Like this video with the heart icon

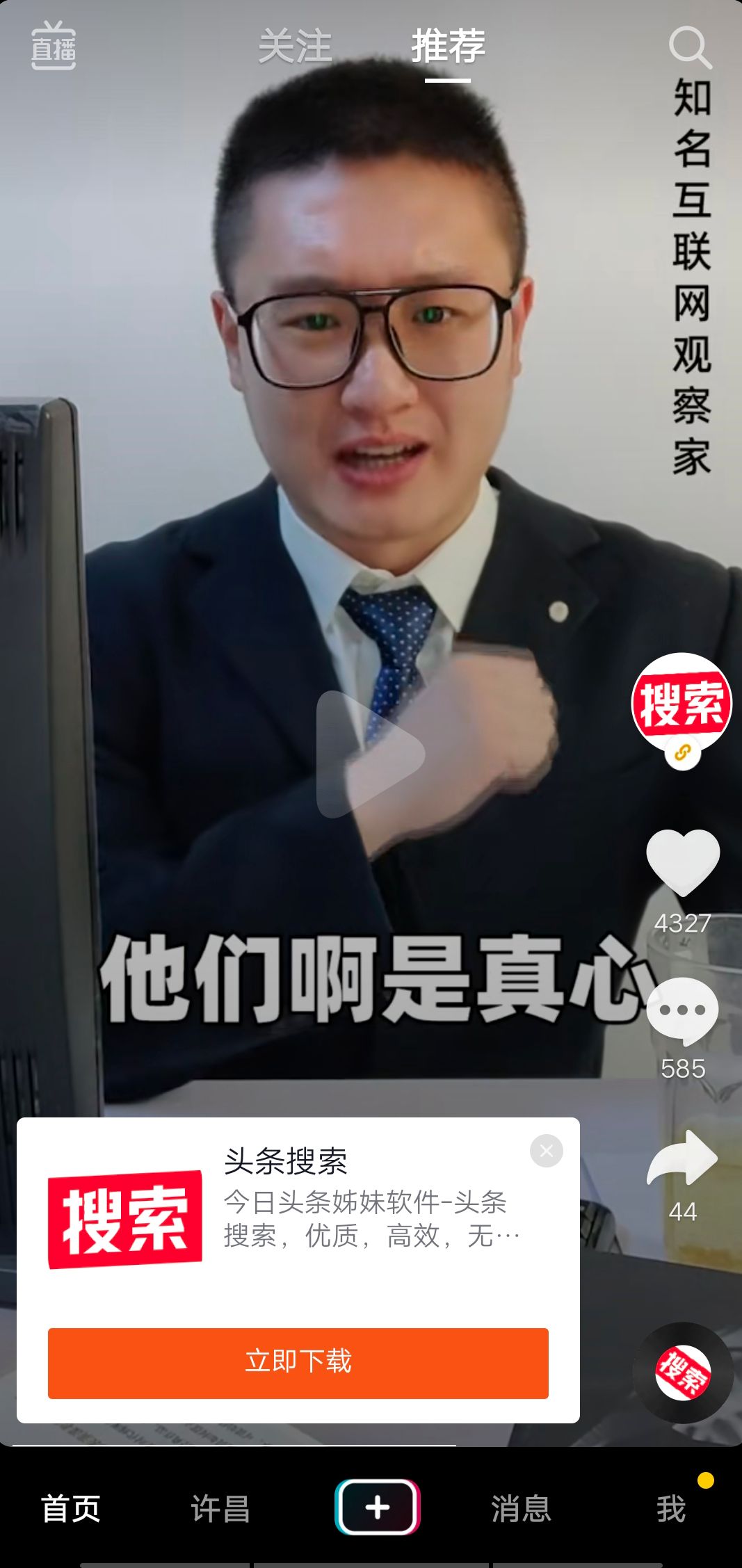pyautogui.click(x=683, y=862)
